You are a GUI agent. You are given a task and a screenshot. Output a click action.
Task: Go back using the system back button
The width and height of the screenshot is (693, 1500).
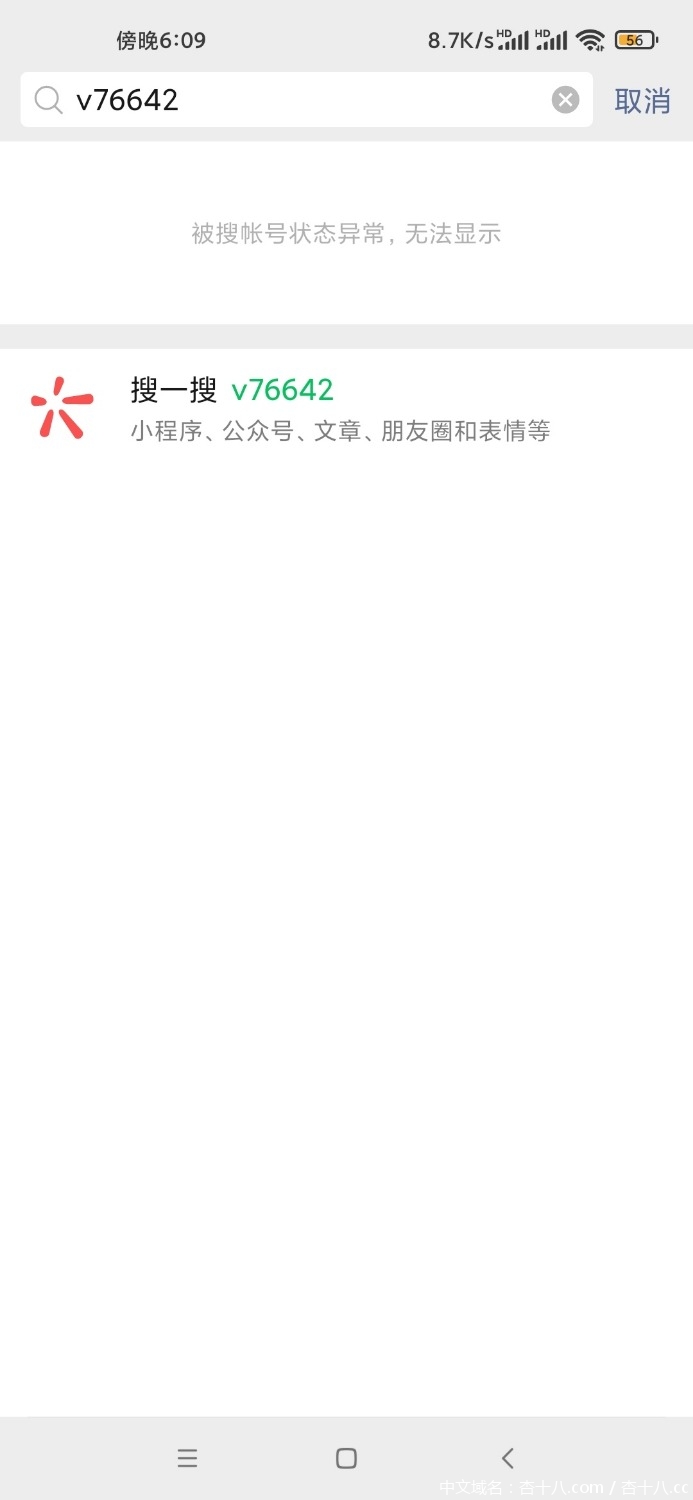(x=507, y=1458)
